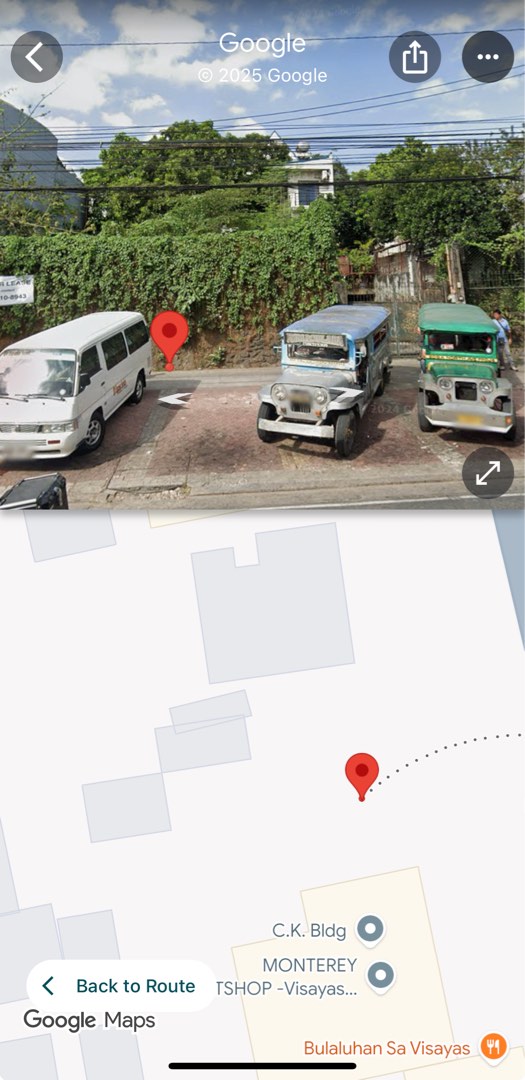
Task: Move along the street with white arrow
Action: click(x=174, y=398)
